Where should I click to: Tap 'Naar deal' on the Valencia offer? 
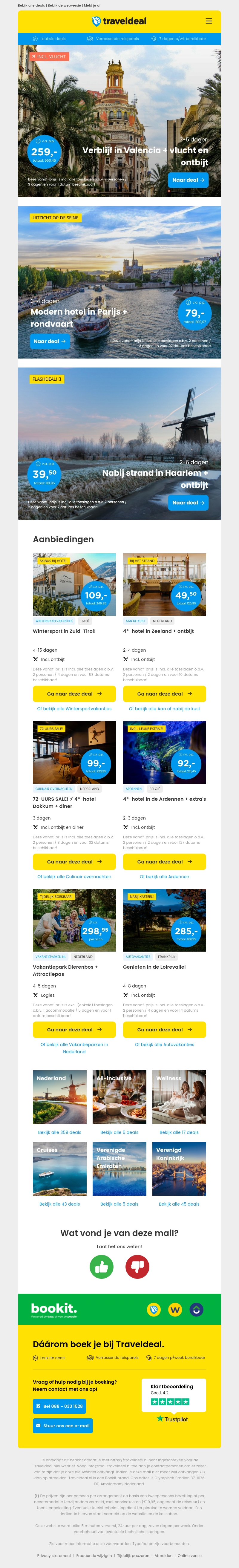coord(188,180)
